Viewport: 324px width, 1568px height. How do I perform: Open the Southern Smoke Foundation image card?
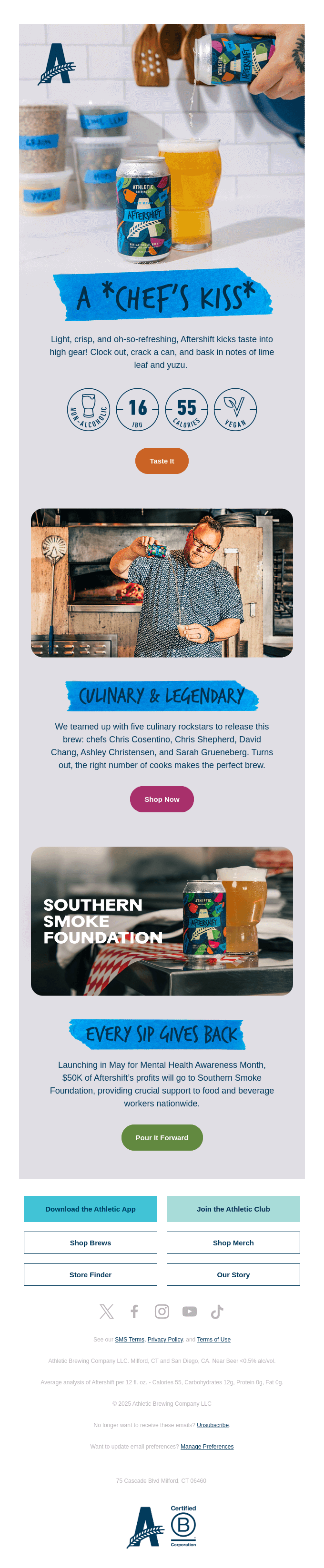pyautogui.click(x=162, y=921)
